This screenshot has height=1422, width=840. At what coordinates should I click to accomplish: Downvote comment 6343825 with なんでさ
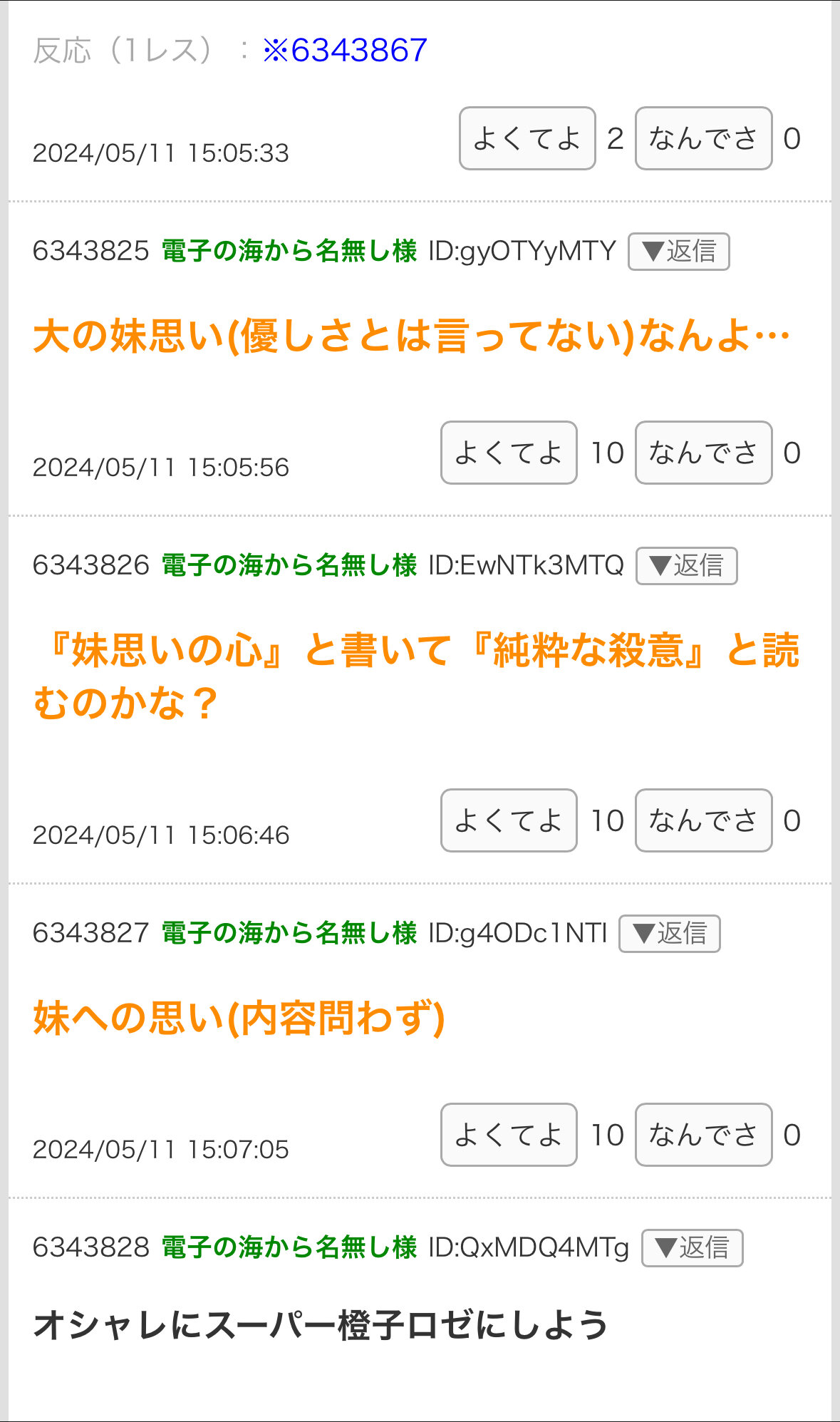tap(703, 453)
